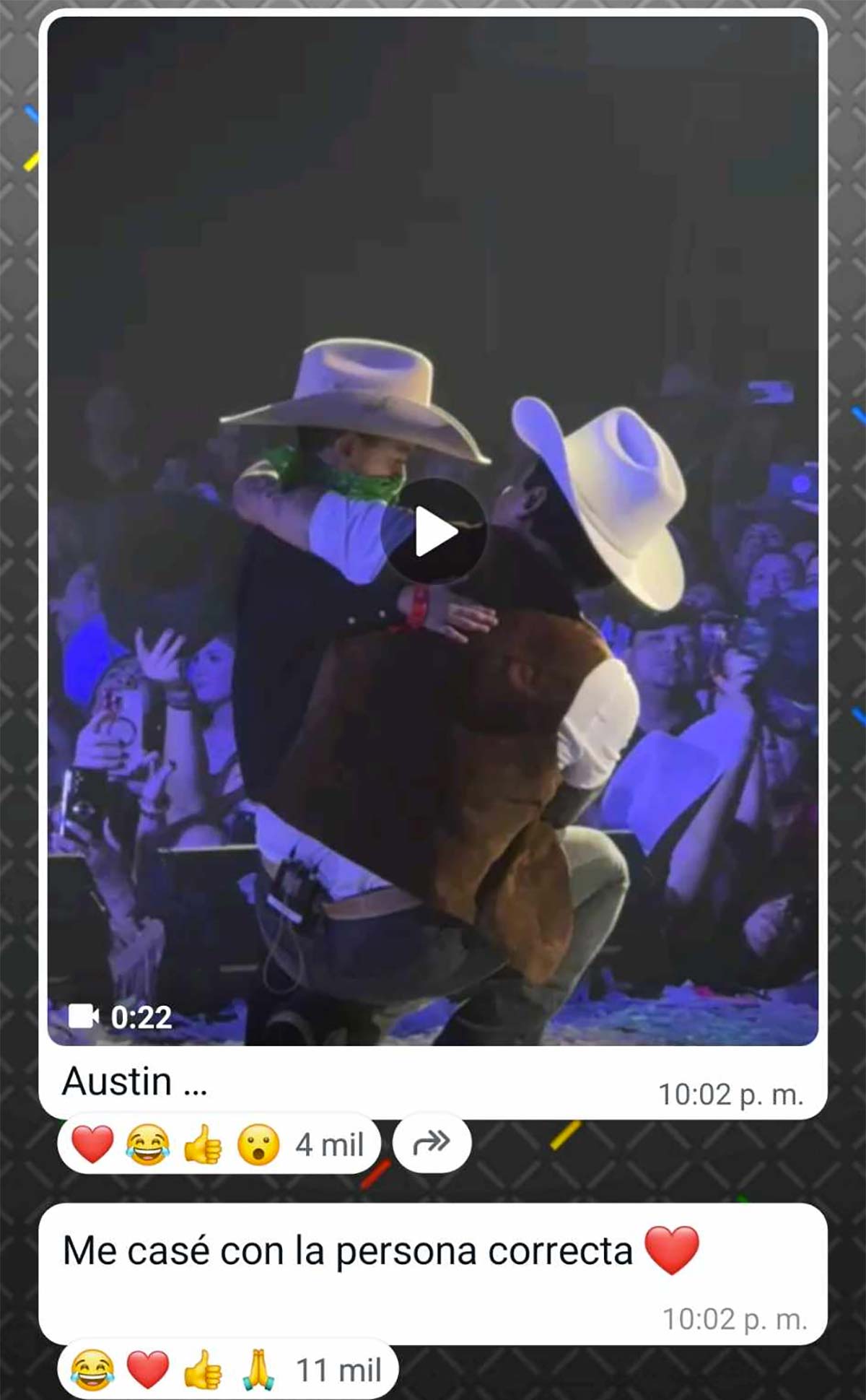Open reactions showing 11 mil
This screenshot has height=1400, width=866.
click(x=227, y=1370)
